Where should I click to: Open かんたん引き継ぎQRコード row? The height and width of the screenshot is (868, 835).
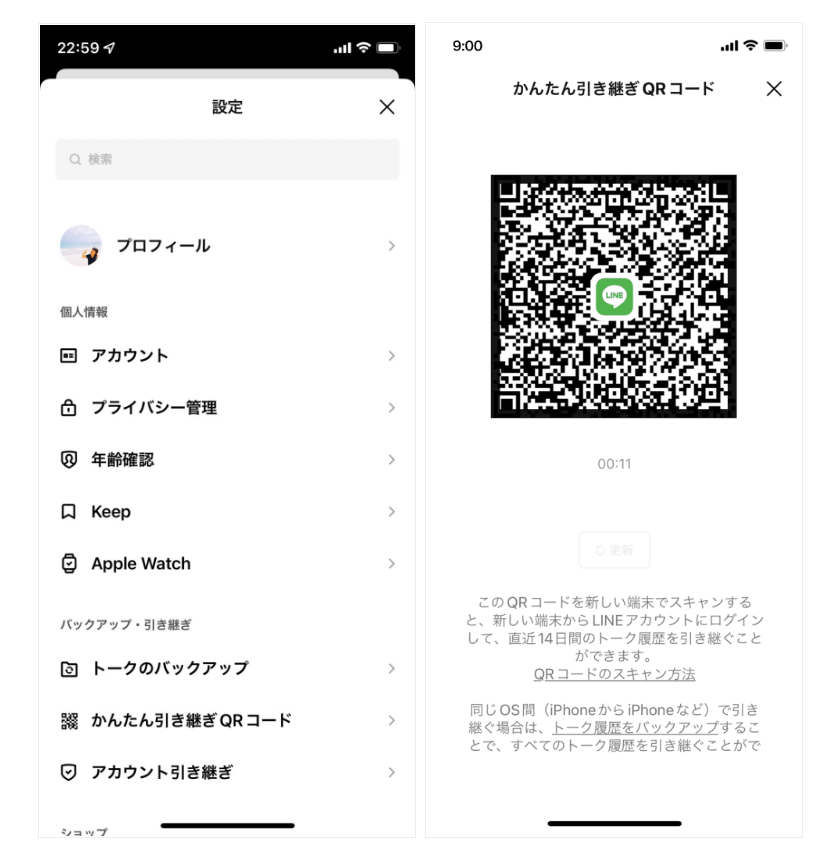pyautogui.click(x=227, y=720)
